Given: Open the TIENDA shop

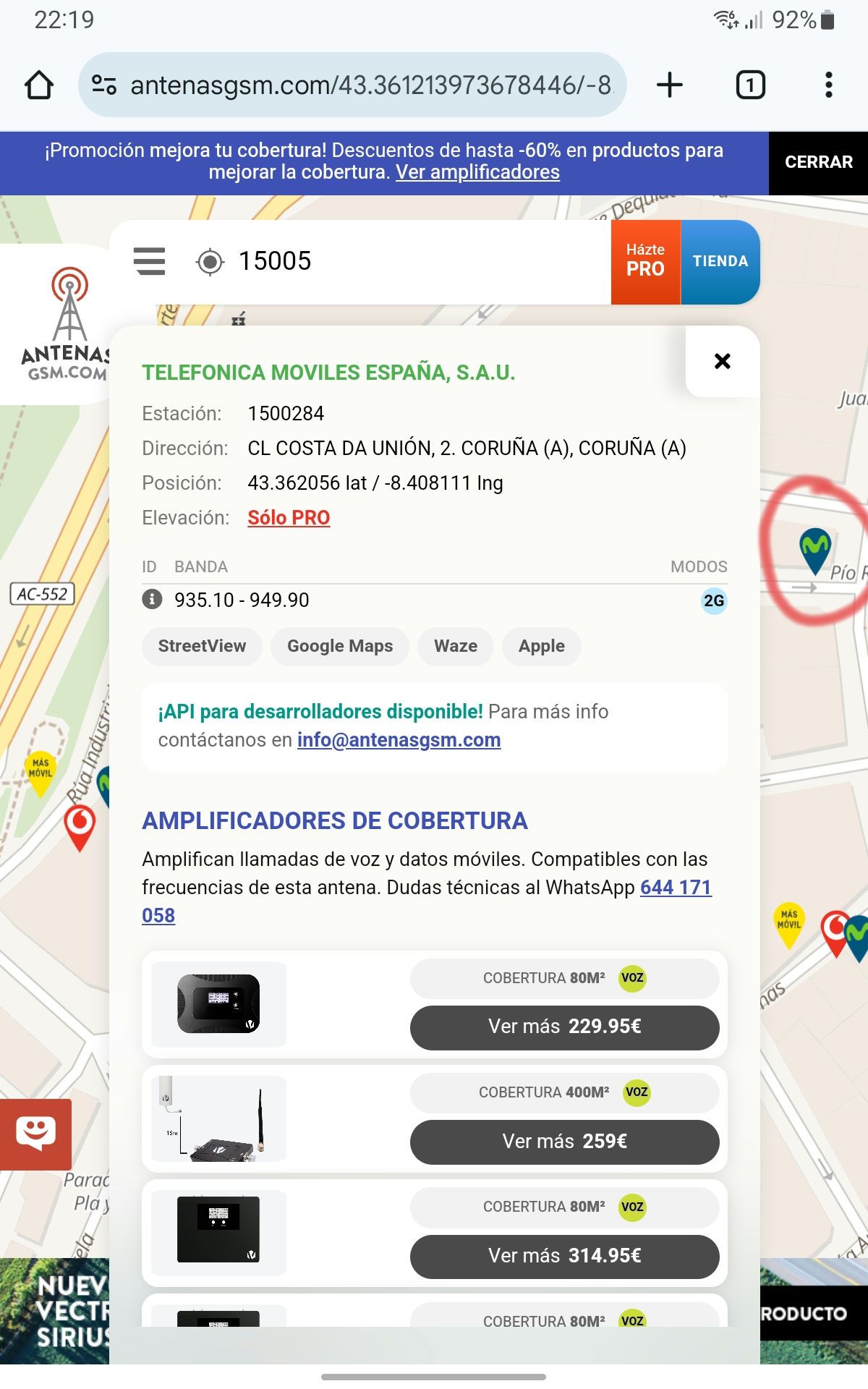Looking at the screenshot, I should tap(720, 261).
